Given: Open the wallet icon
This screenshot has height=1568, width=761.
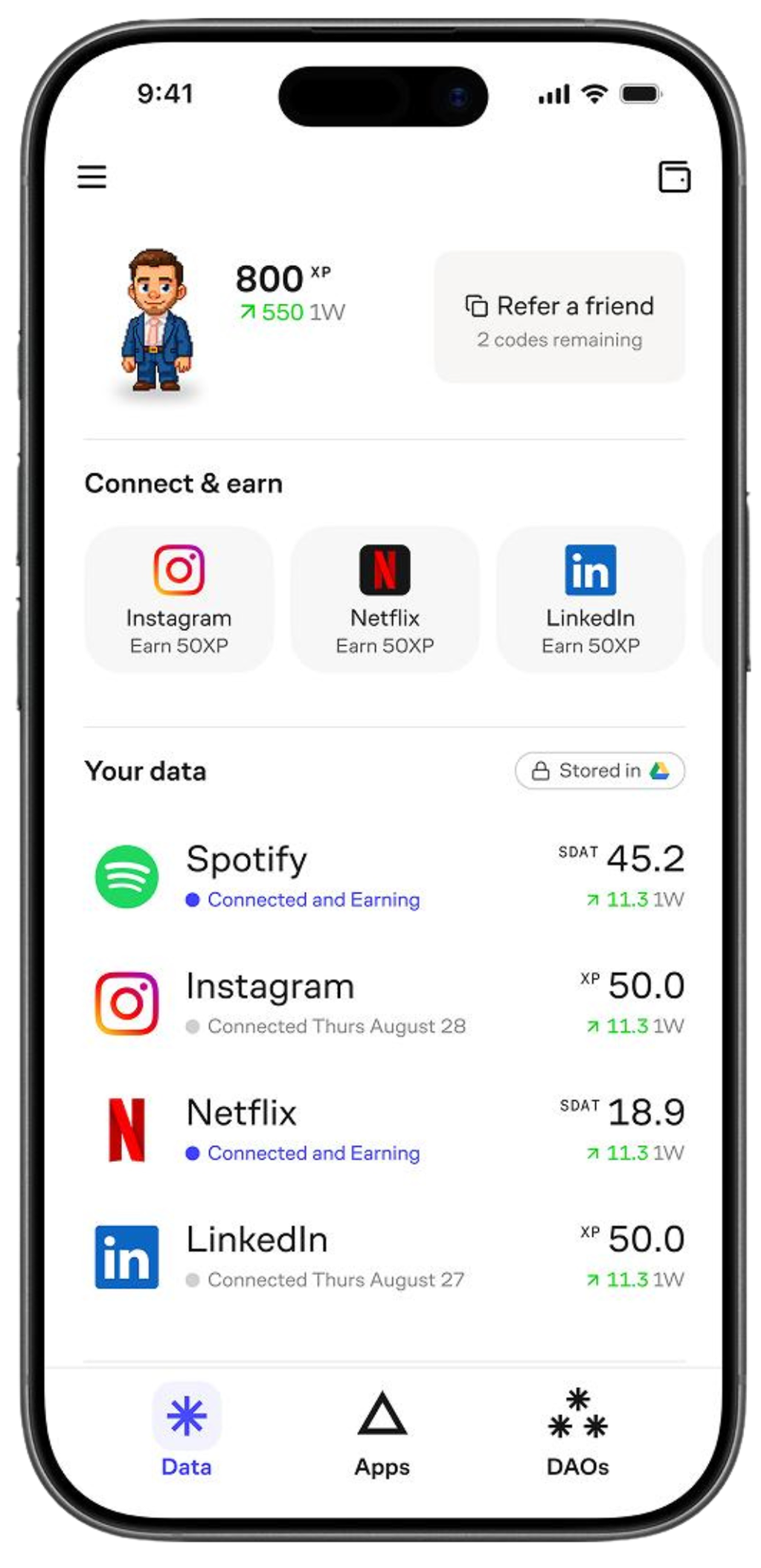Looking at the screenshot, I should click(674, 177).
